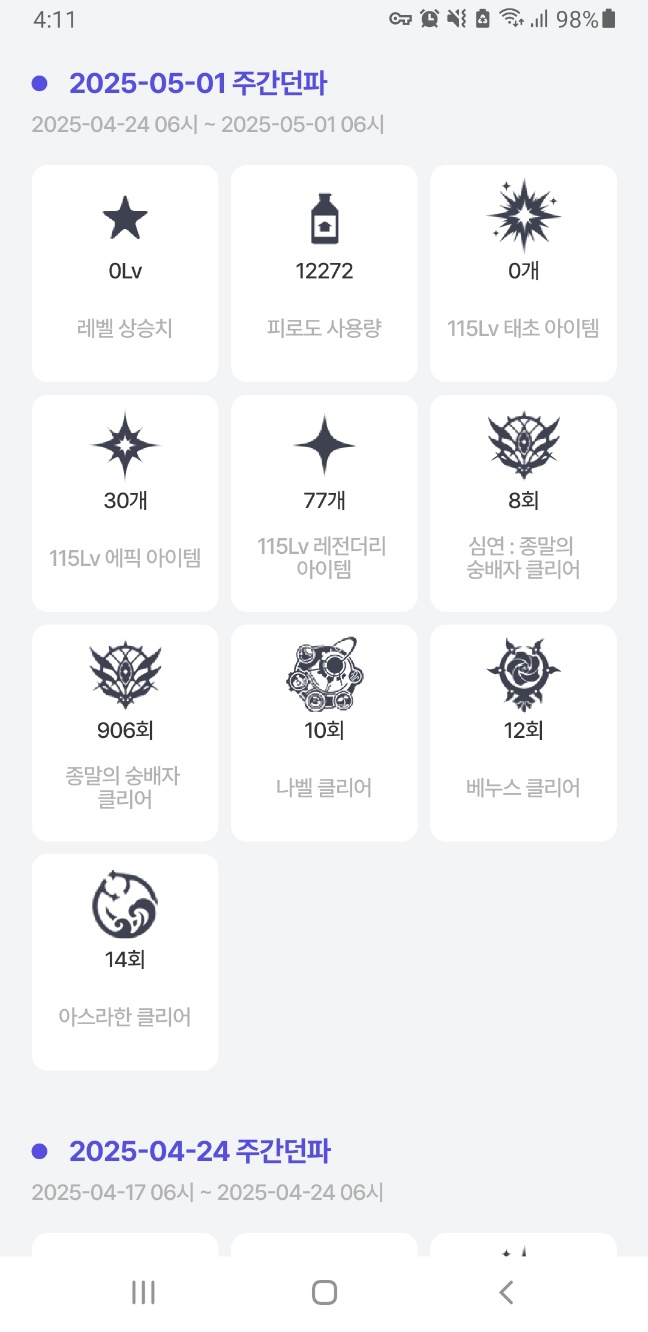Go back using the system back button
This screenshot has width=648, height=1332.
[506, 1292]
